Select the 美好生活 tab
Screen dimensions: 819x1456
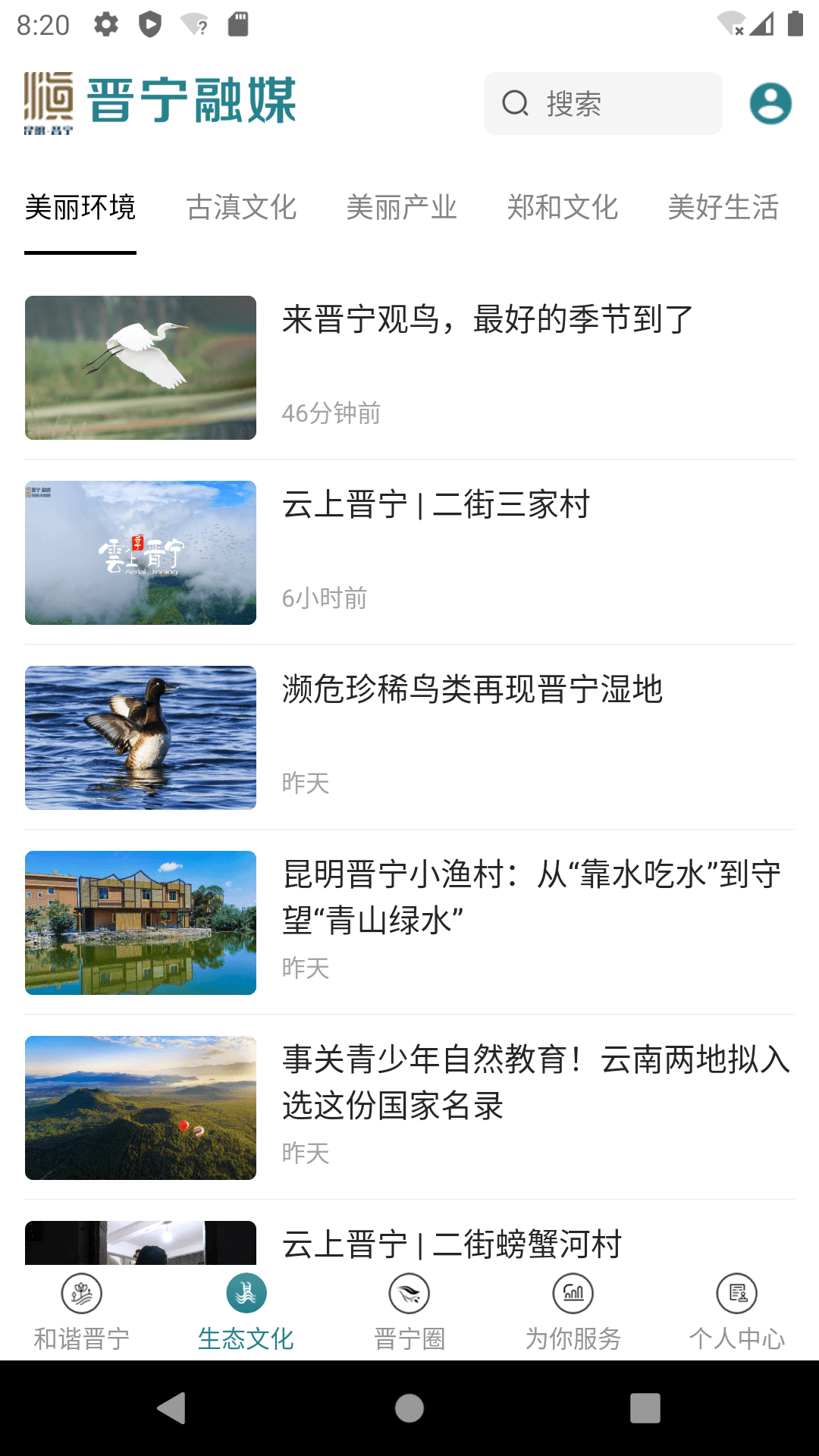coord(723,208)
